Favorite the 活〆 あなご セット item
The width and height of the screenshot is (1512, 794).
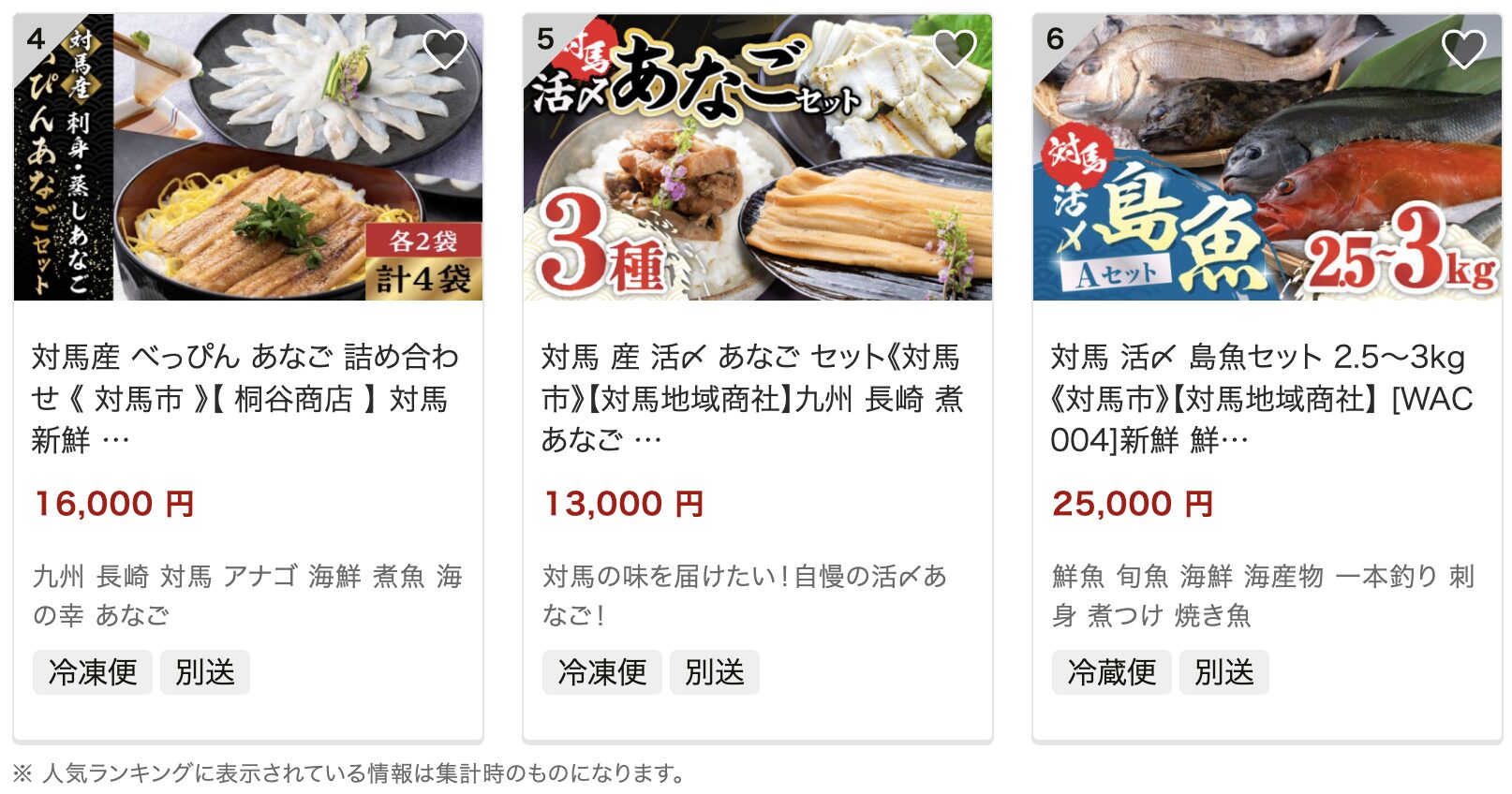point(955,49)
